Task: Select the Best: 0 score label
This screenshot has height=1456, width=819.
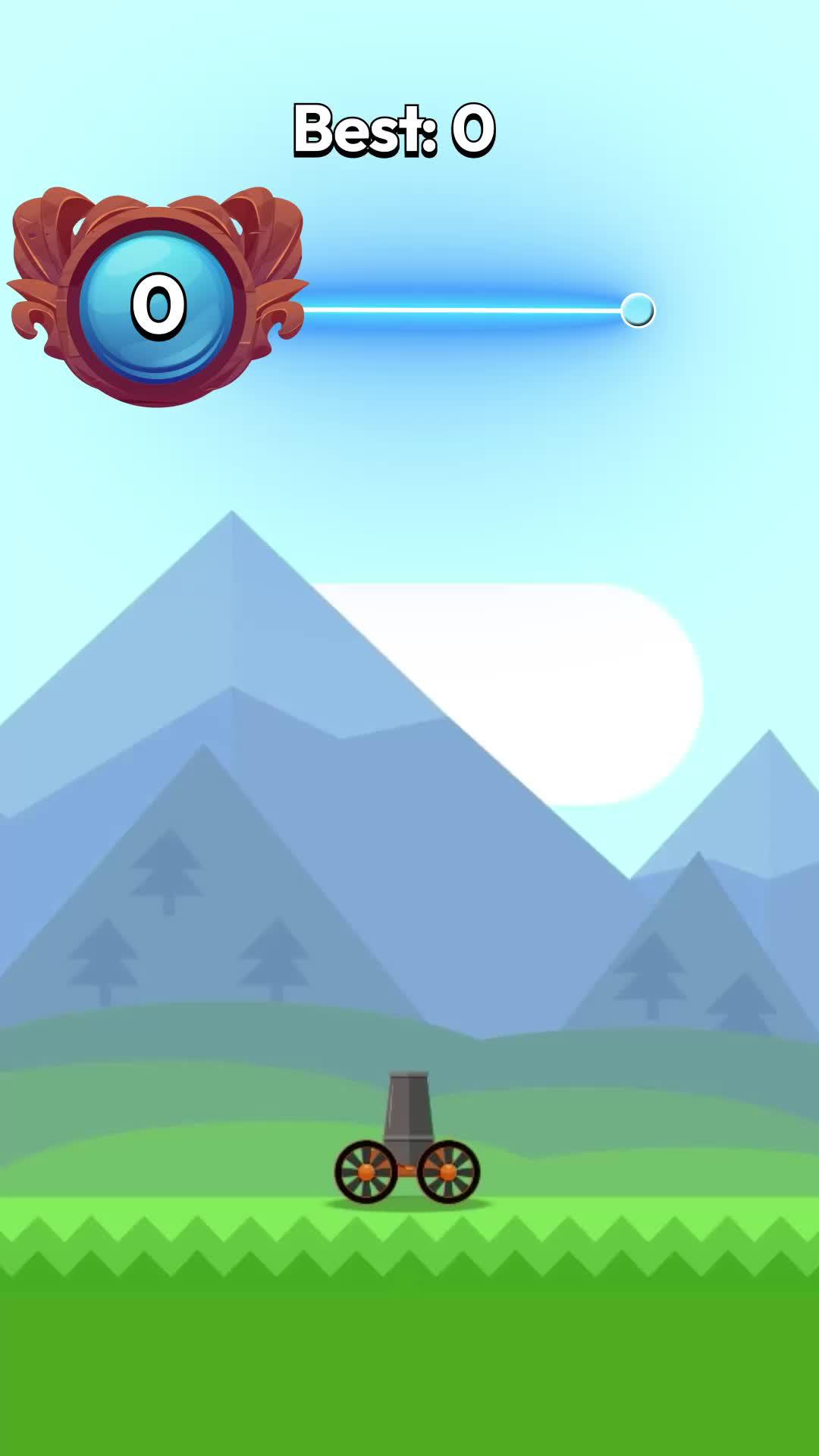Action: click(394, 129)
